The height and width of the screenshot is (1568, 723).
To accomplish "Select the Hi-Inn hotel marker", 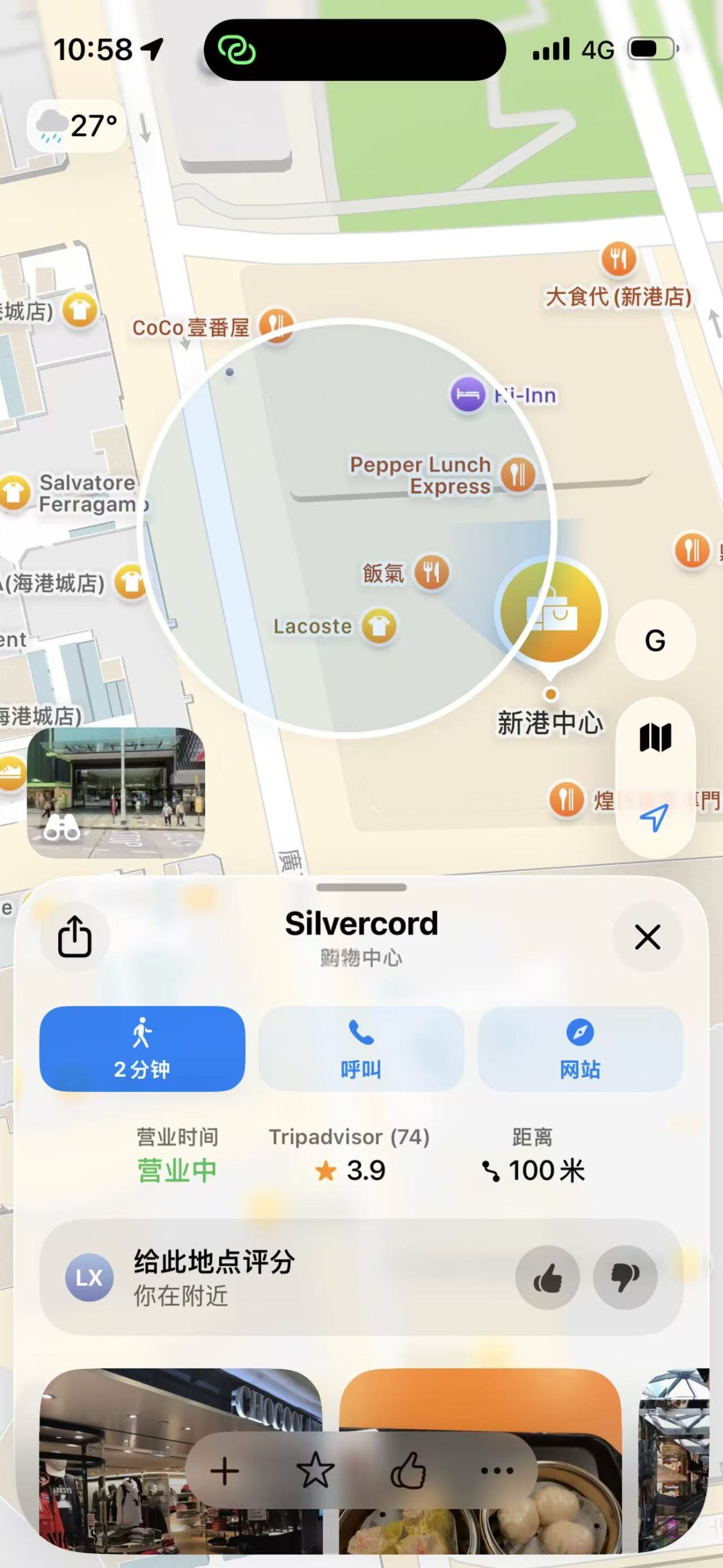I will [503, 395].
